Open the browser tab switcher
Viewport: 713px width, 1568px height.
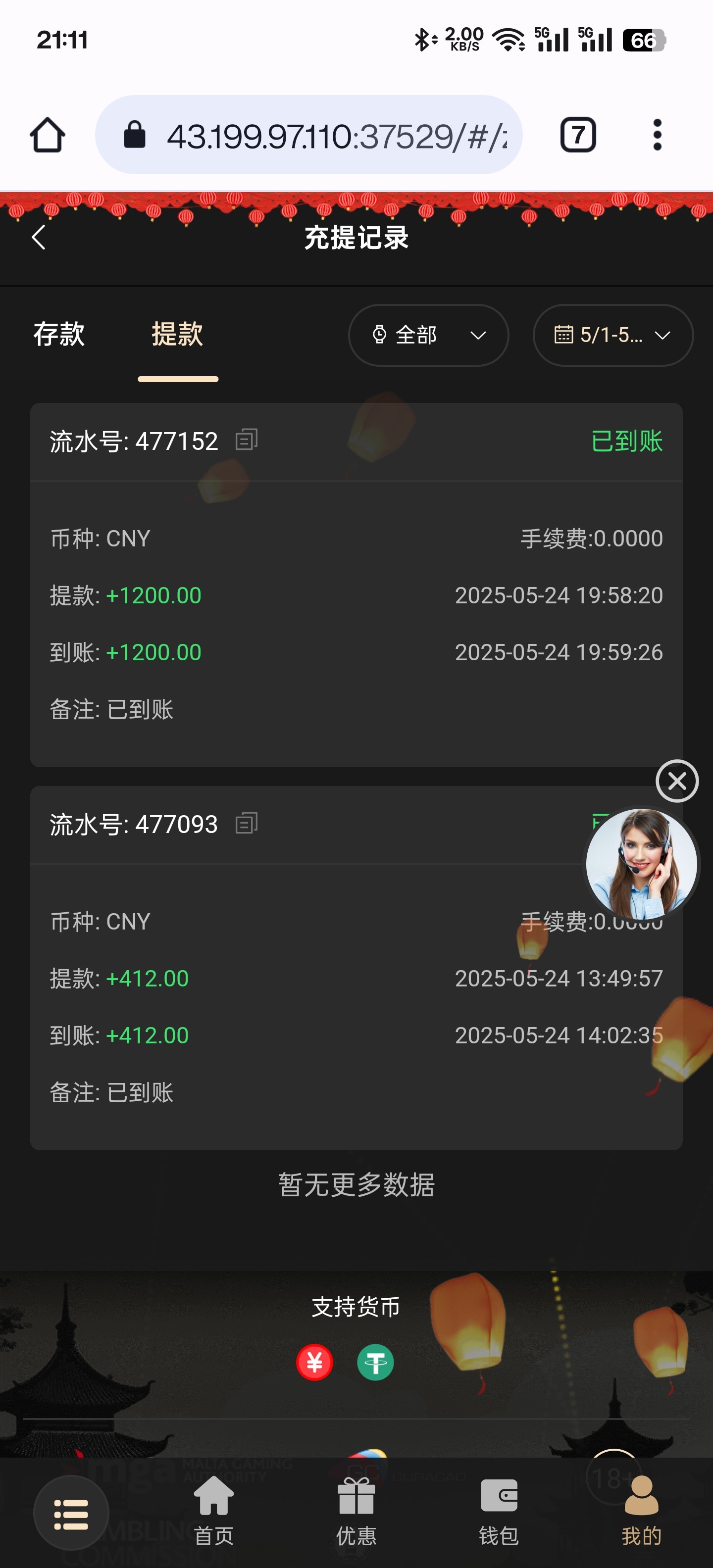click(578, 135)
